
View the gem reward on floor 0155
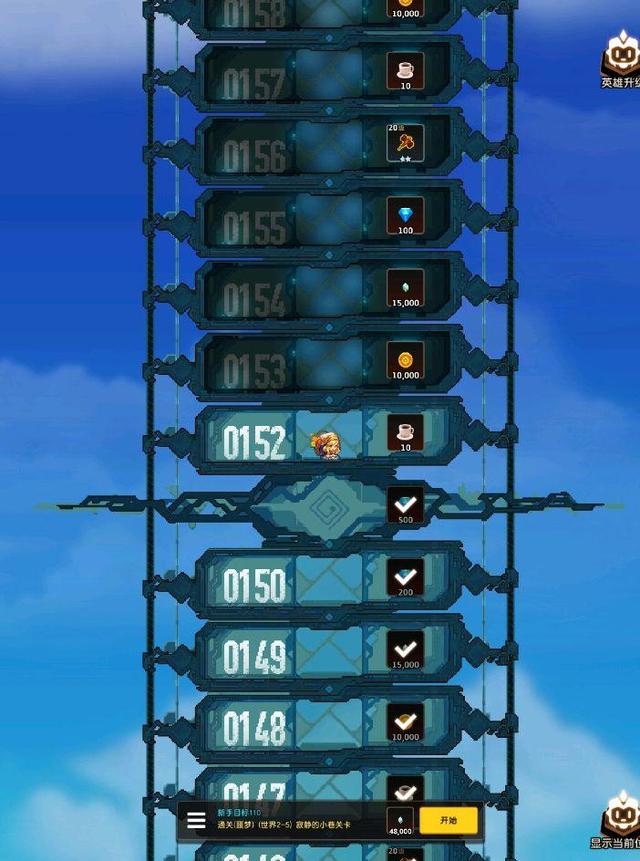(x=405, y=216)
